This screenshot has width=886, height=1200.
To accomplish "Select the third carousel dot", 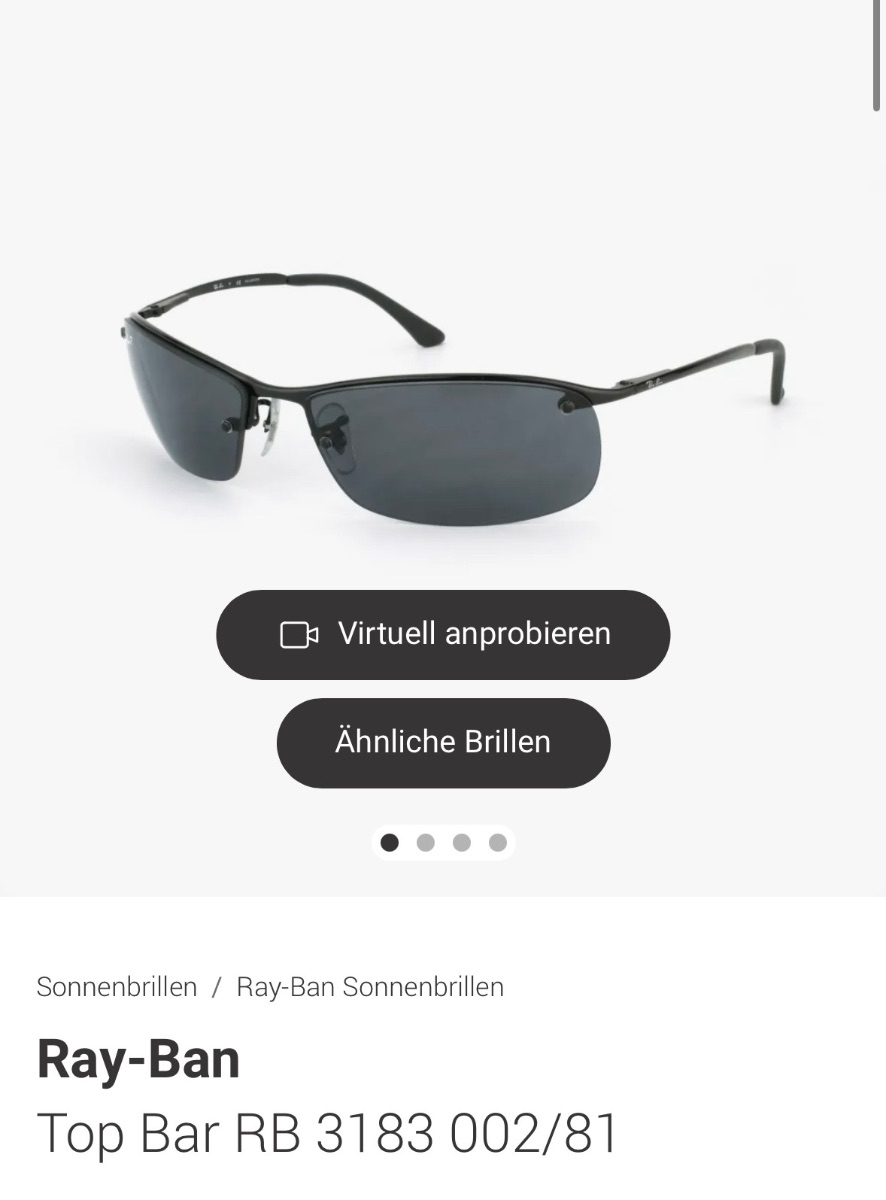I will pyautogui.click(x=461, y=842).
